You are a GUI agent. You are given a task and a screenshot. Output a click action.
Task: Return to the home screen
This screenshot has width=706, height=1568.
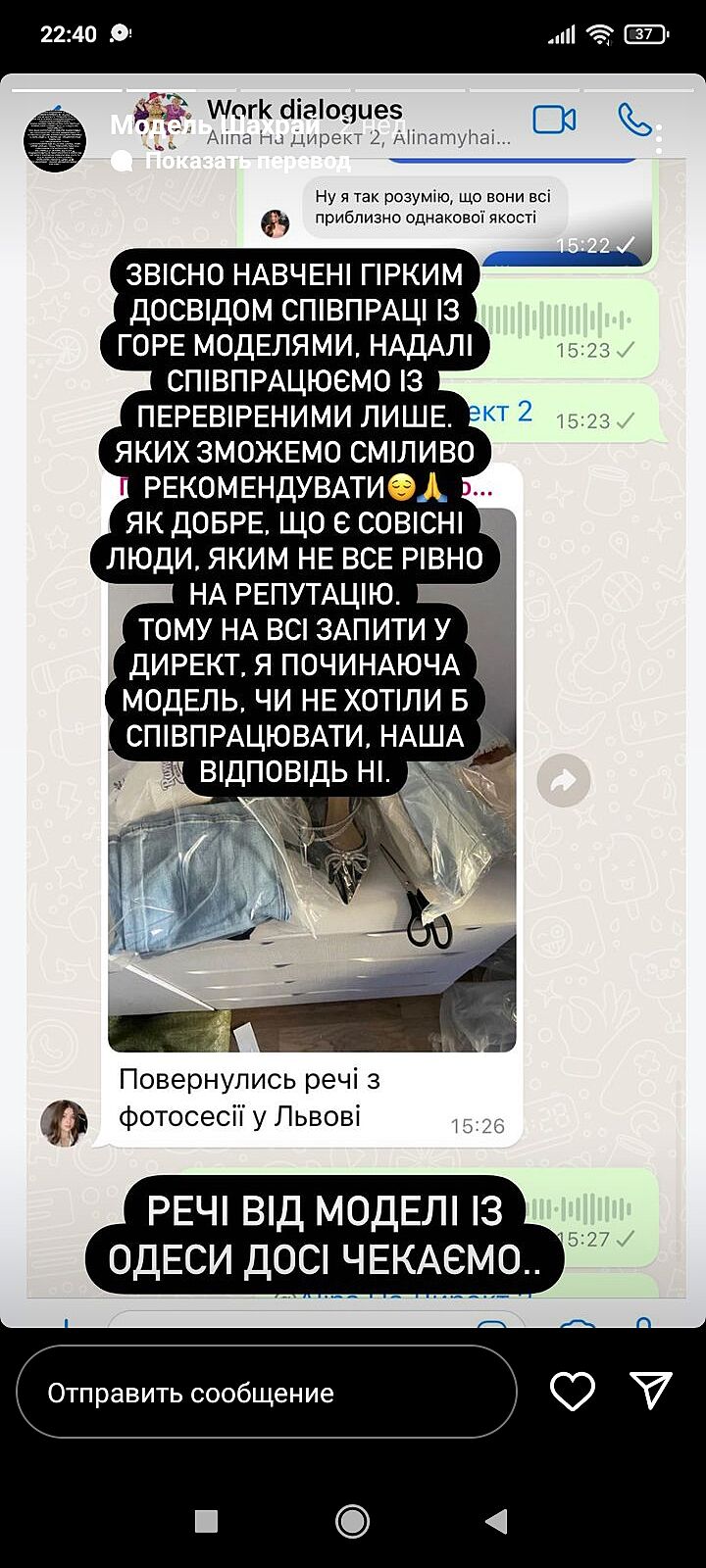(352, 1520)
